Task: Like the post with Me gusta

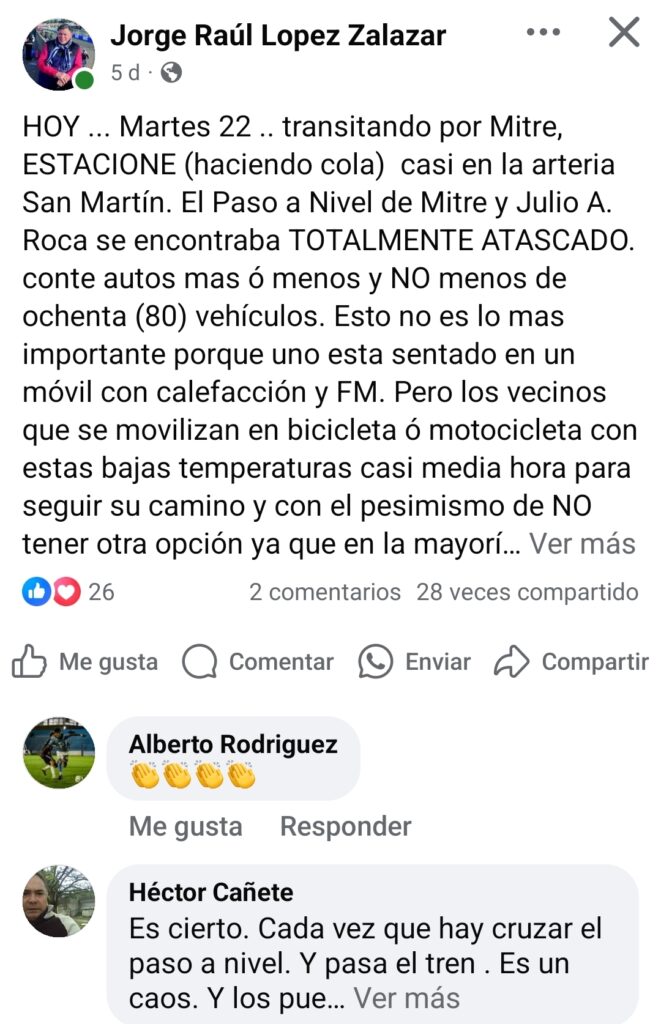Action: point(85,661)
